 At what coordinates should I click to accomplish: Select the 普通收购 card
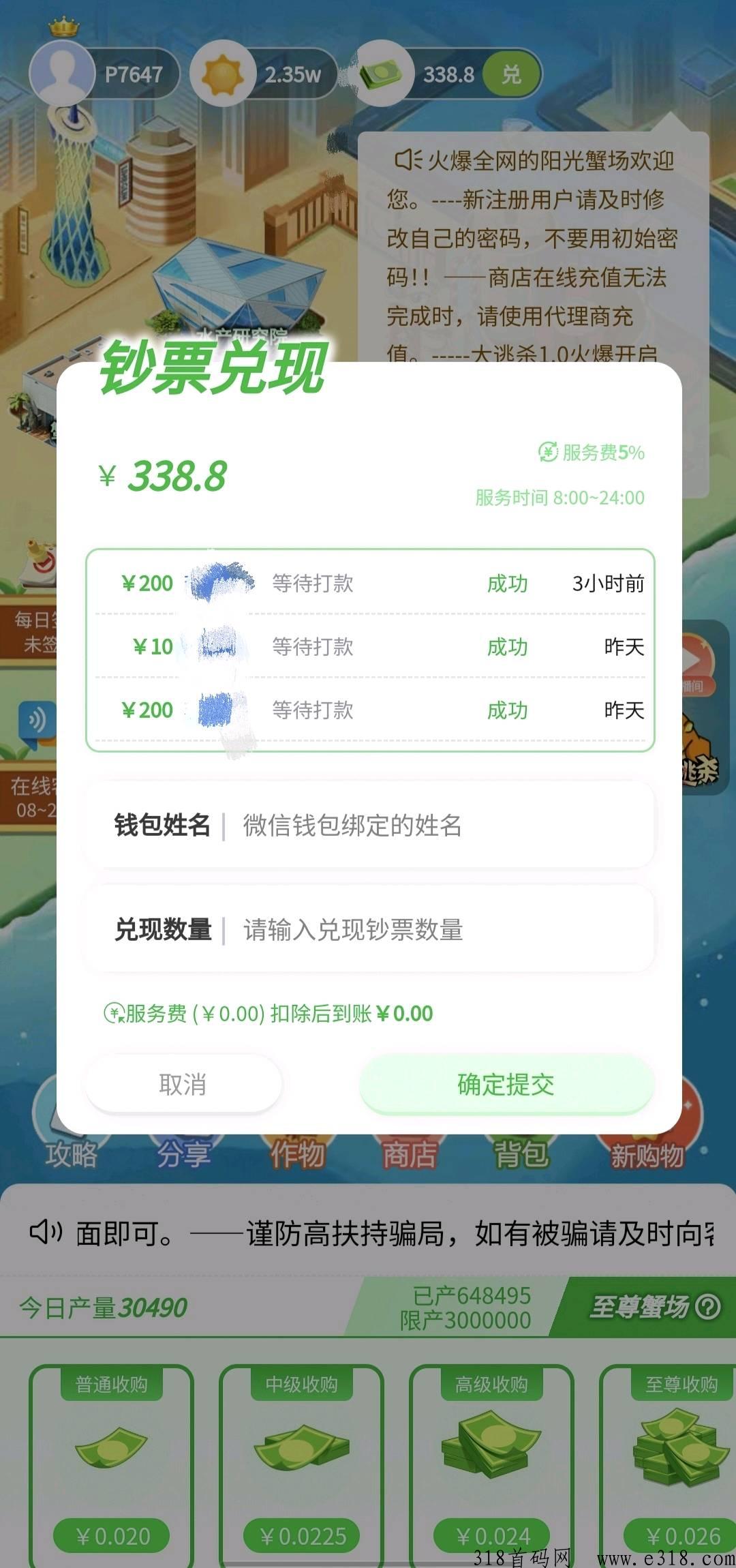pyautogui.click(x=112, y=1466)
